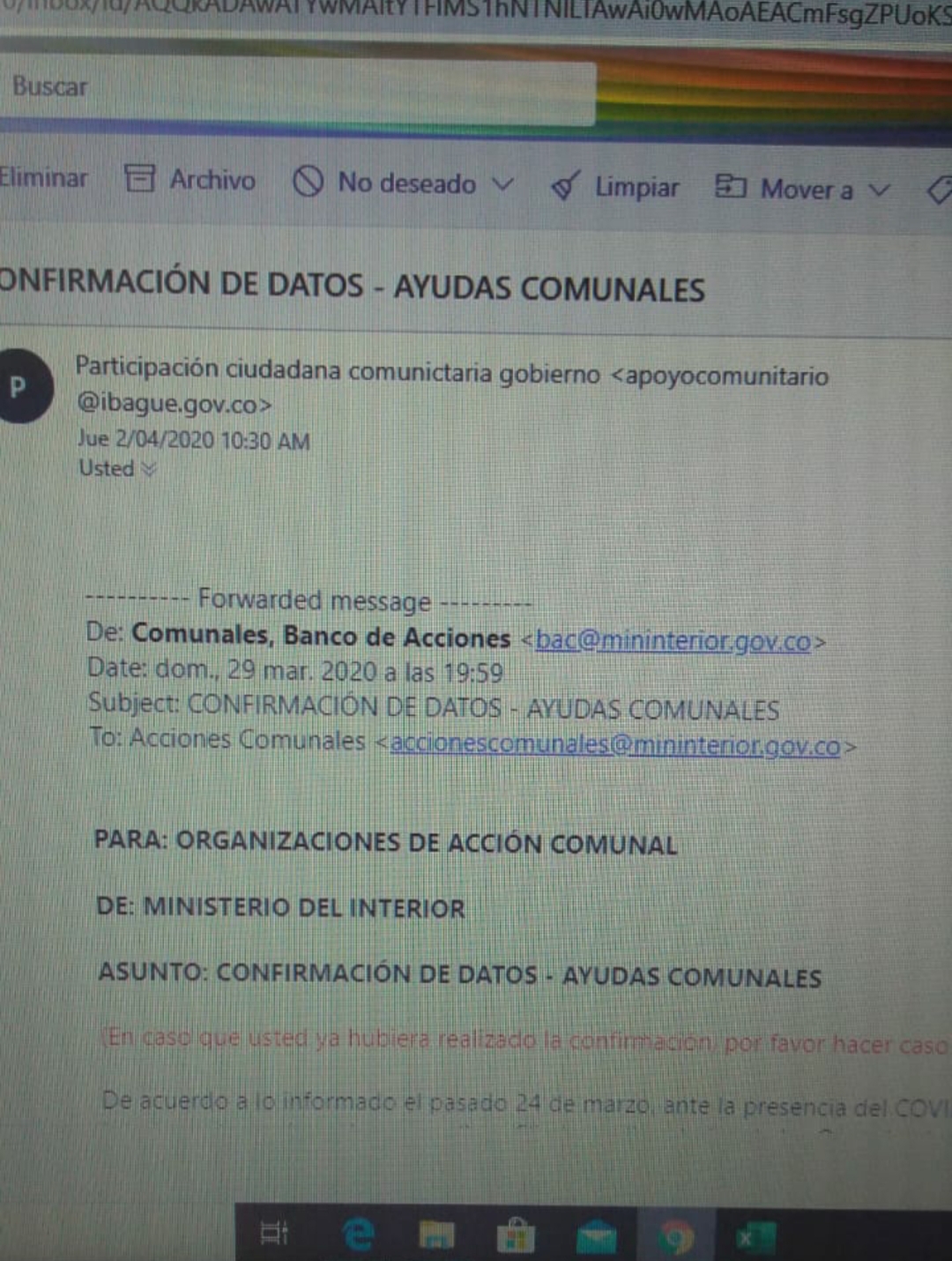This screenshot has height=1261, width=952.
Task: Open File Explorer from the taskbar
Action: pos(436,1236)
